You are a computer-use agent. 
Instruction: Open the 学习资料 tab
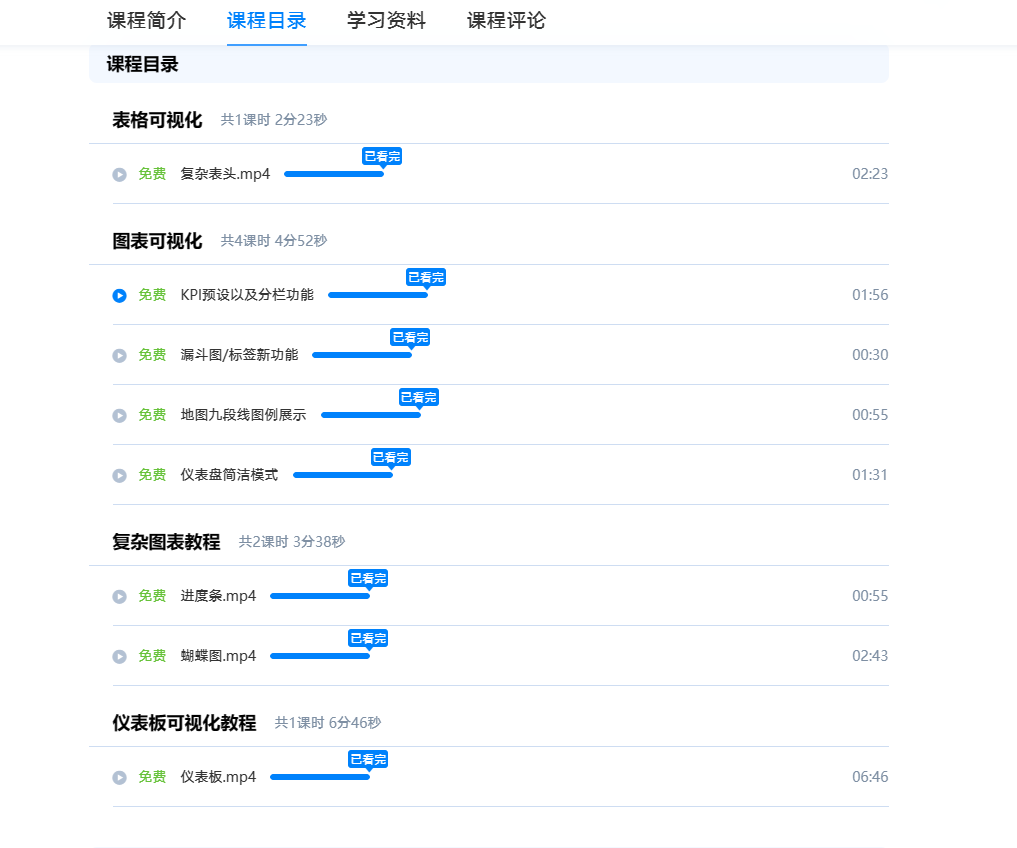click(x=387, y=20)
